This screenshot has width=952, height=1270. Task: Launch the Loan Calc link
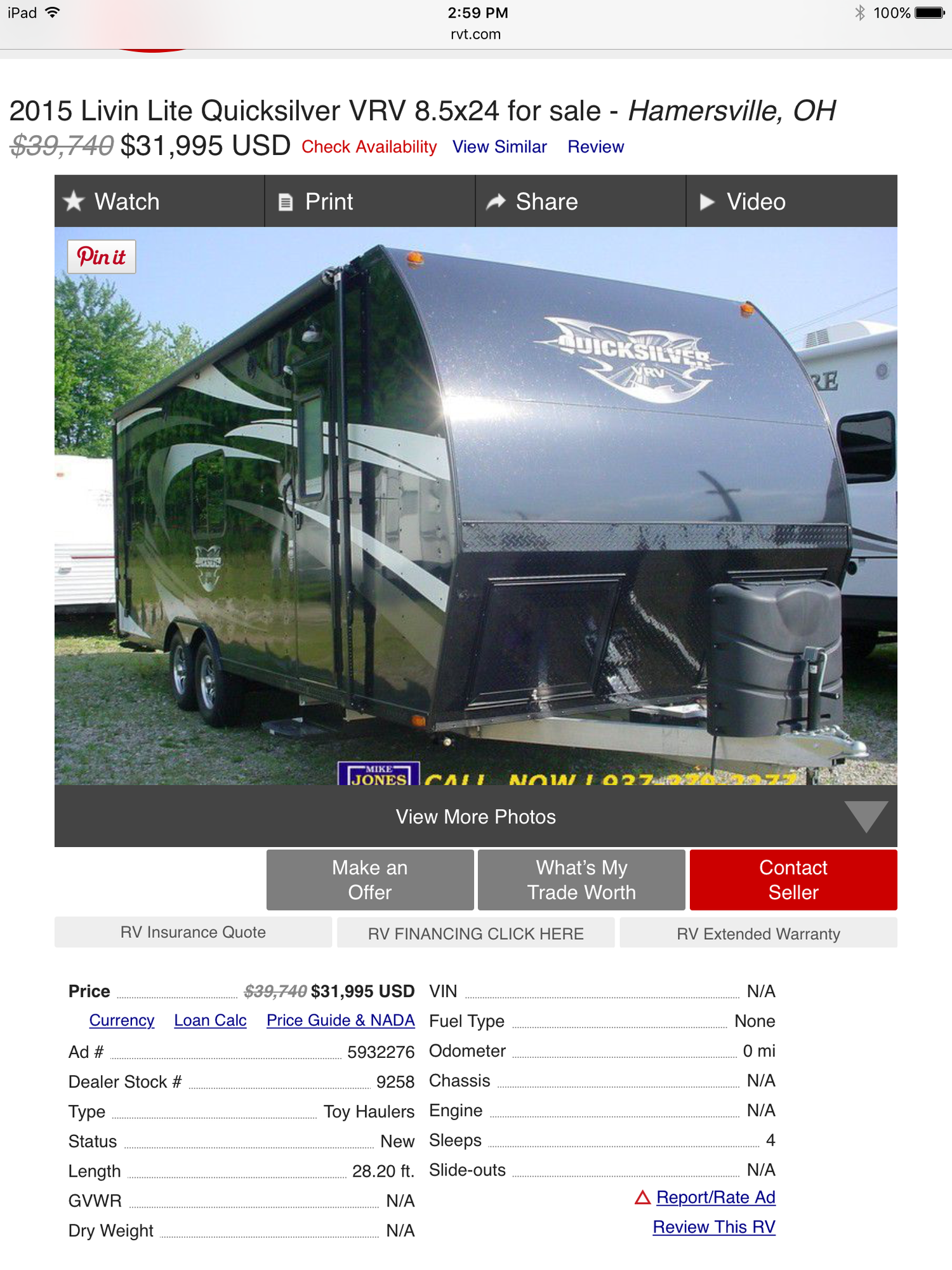210,1020
